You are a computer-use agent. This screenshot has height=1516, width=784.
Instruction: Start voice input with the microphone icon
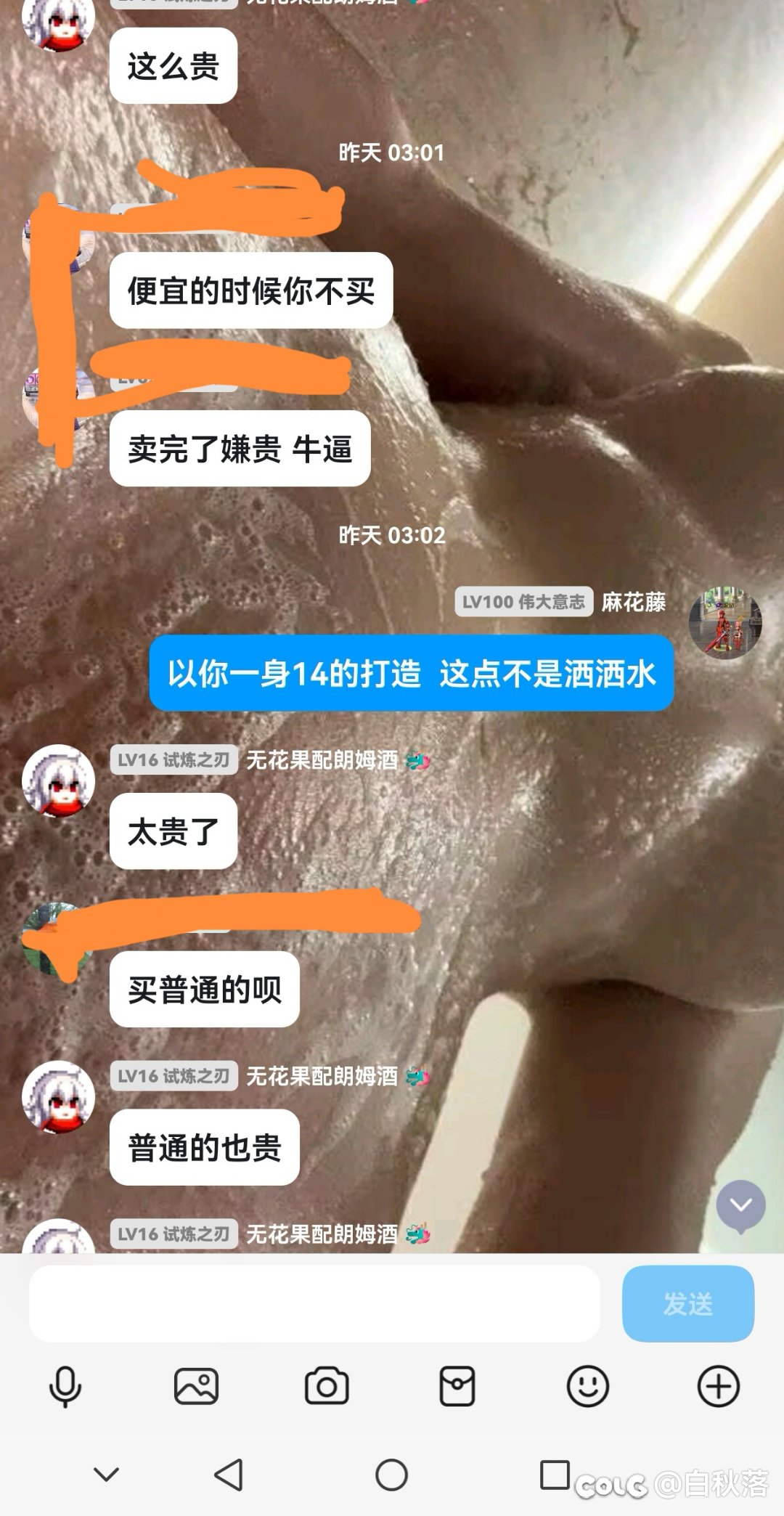65,1386
